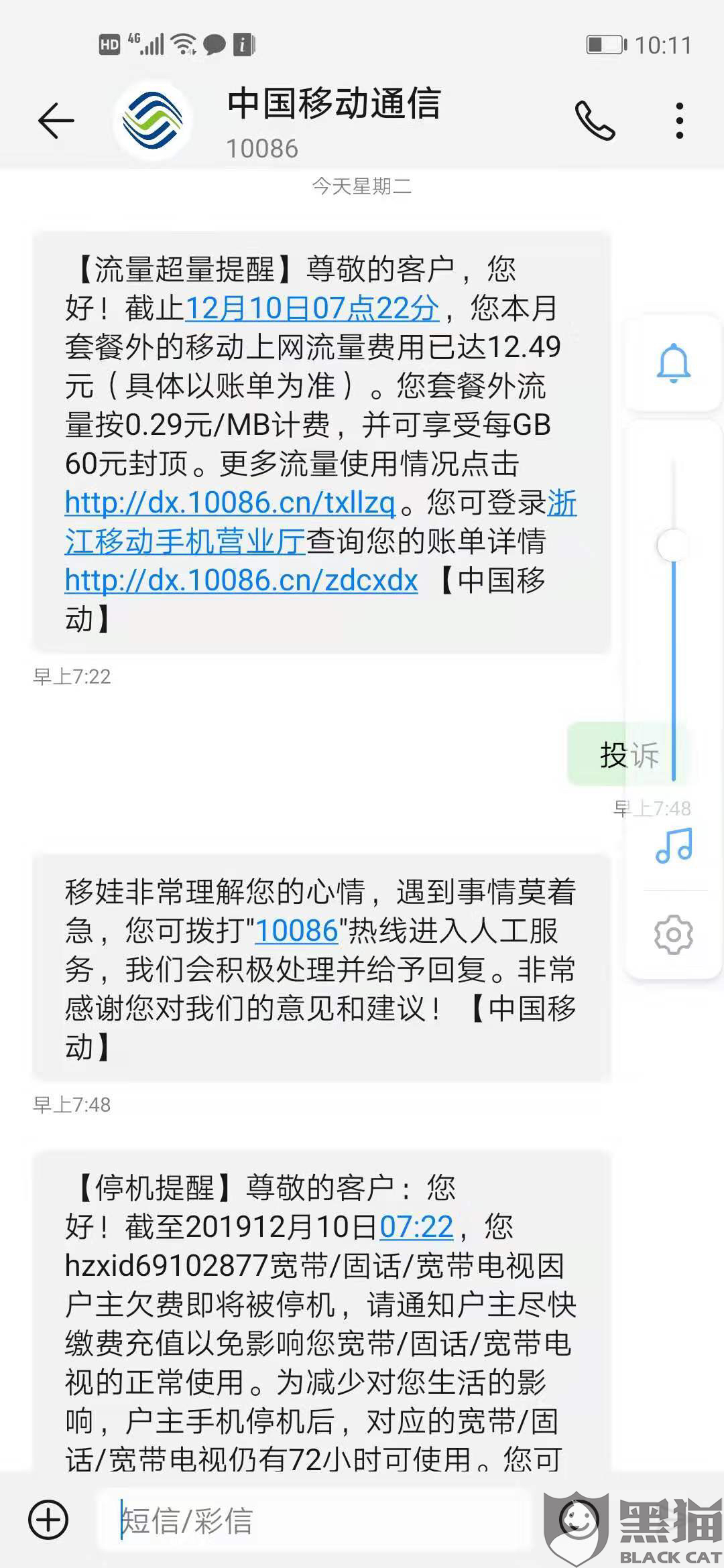The width and height of the screenshot is (724, 1568).
Task: Open the three-dot overflow menu
Action: [x=680, y=121]
